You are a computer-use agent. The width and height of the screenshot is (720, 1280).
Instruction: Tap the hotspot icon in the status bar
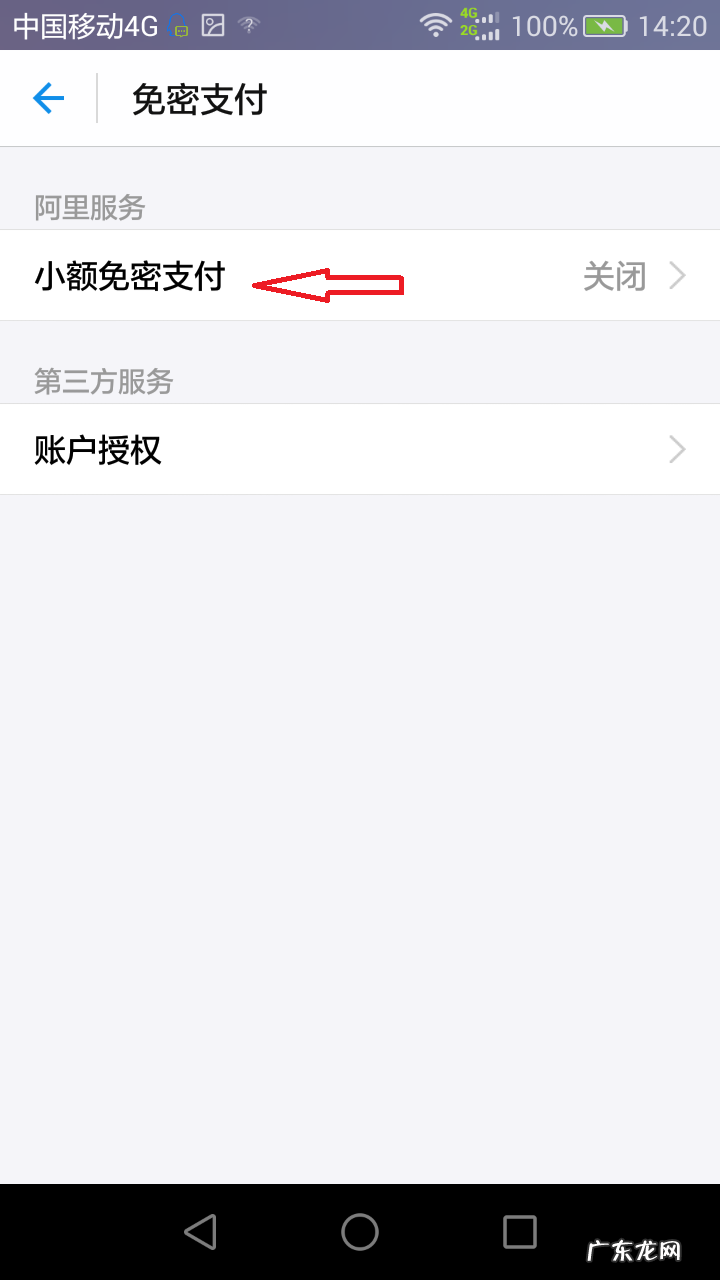[x=247, y=24]
